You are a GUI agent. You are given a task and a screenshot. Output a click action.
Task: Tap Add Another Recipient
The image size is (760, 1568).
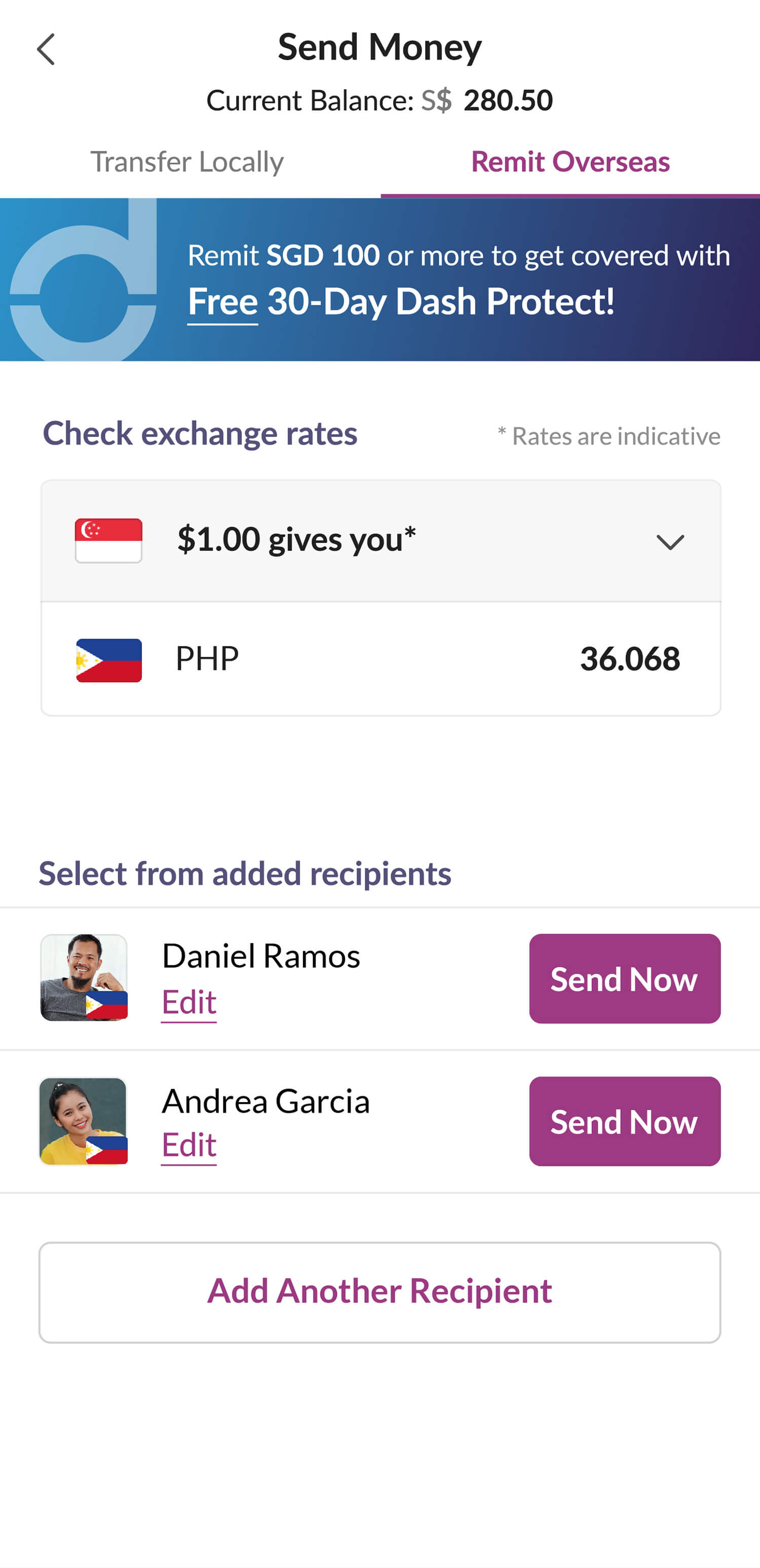[x=380, y=1291]
